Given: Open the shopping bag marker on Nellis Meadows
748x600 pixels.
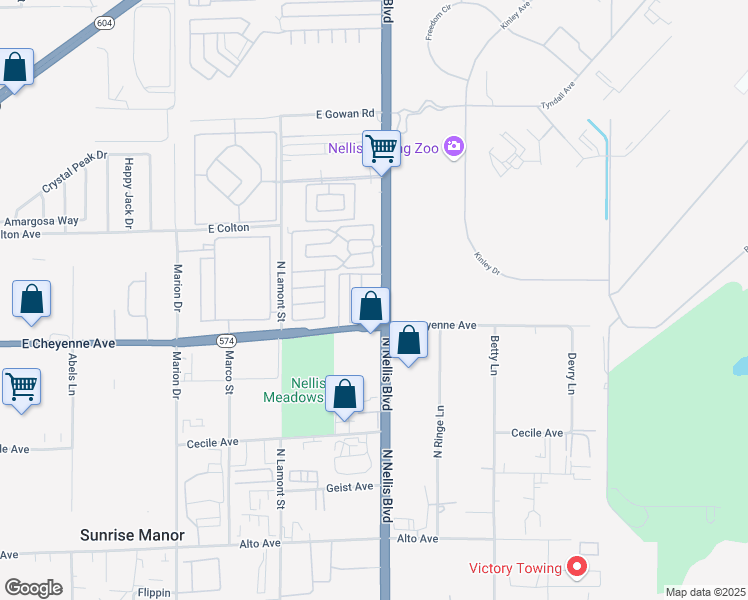Looking at the screenshot, I should coord(345,395).
